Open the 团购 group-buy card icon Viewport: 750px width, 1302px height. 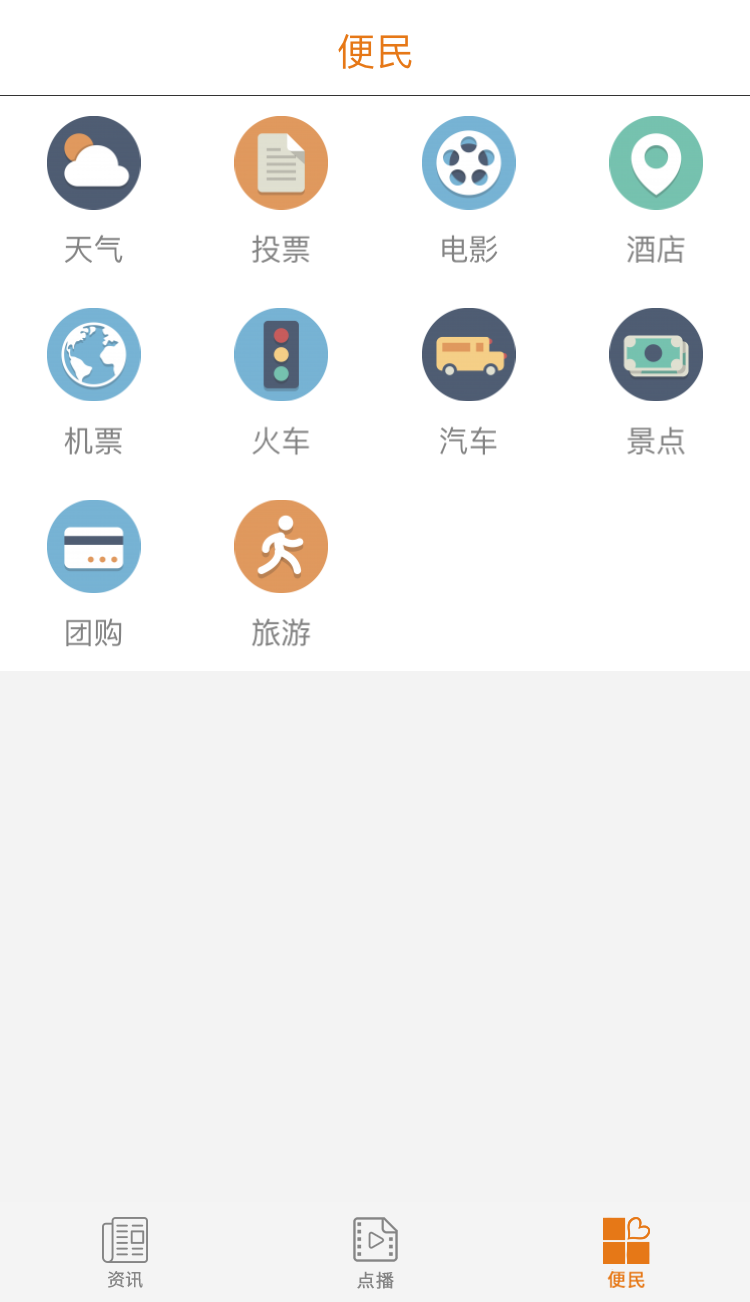(x=94, y=546)
